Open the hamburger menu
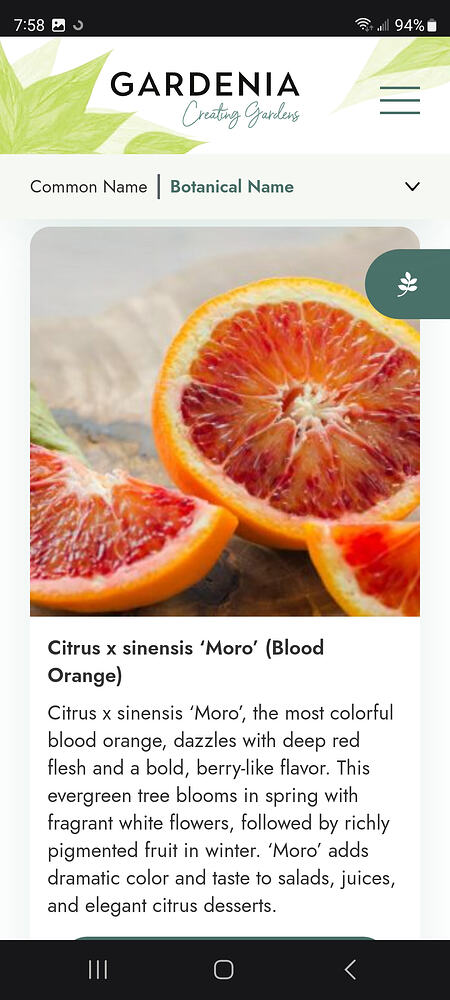Screen dimensions: 450x1000 400,100
